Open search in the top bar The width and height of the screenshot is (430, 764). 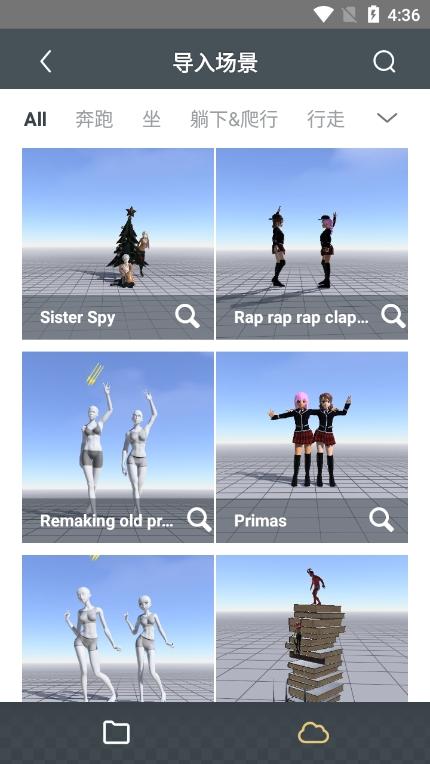(x=384, y=62)
